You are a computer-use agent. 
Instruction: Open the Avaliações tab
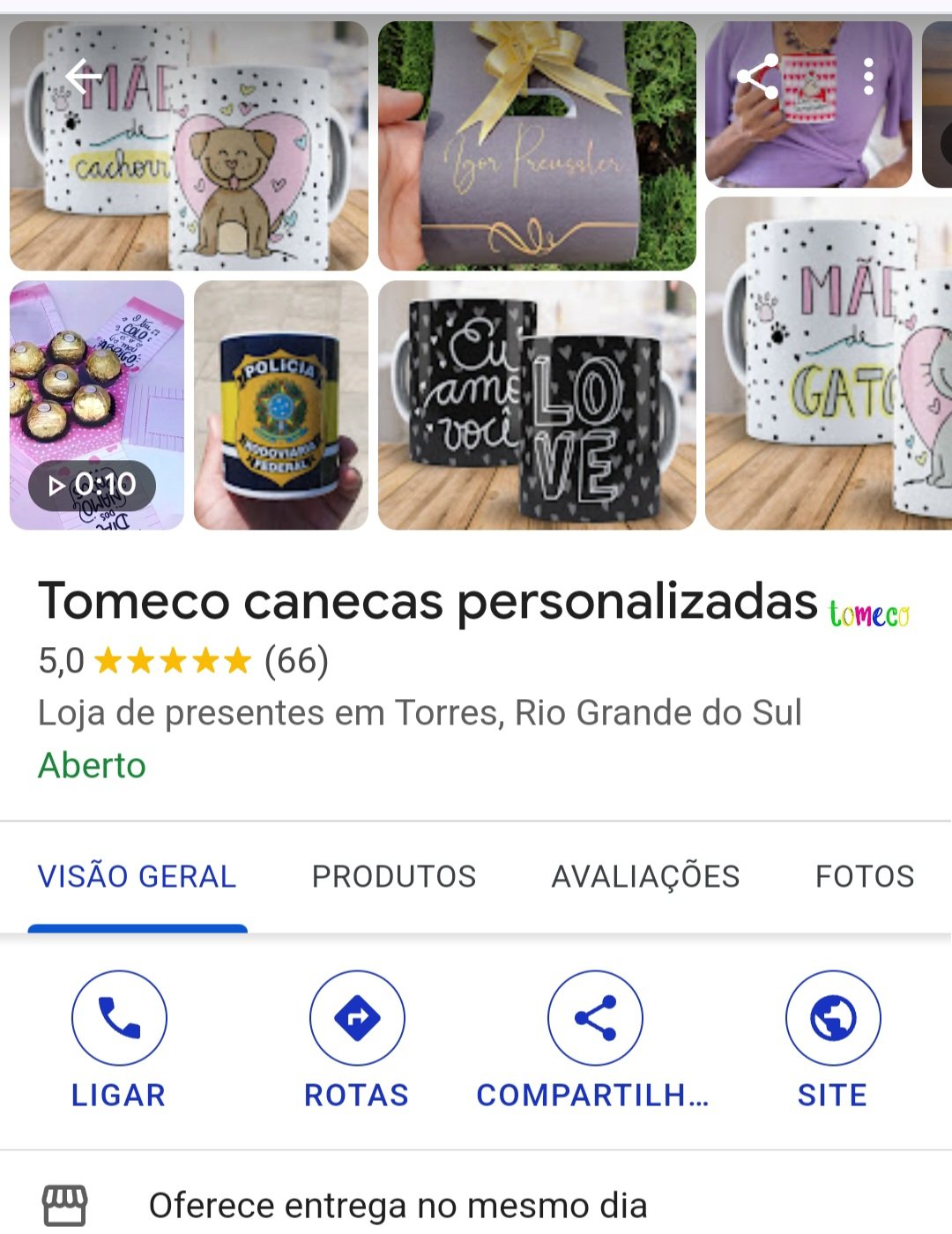tap(645, 876)
